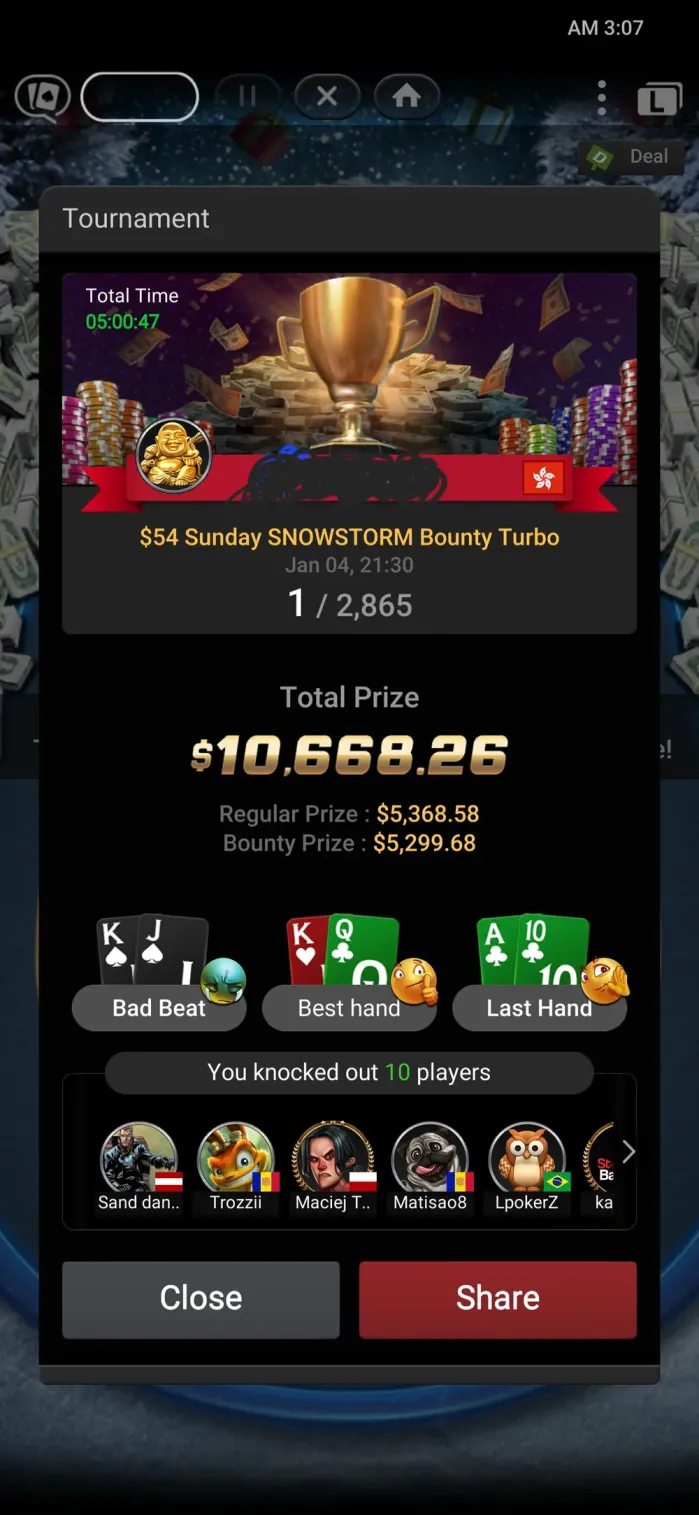Open the multi-table window icon
This screenshot has height=1515, width=699.
[658, 100]
